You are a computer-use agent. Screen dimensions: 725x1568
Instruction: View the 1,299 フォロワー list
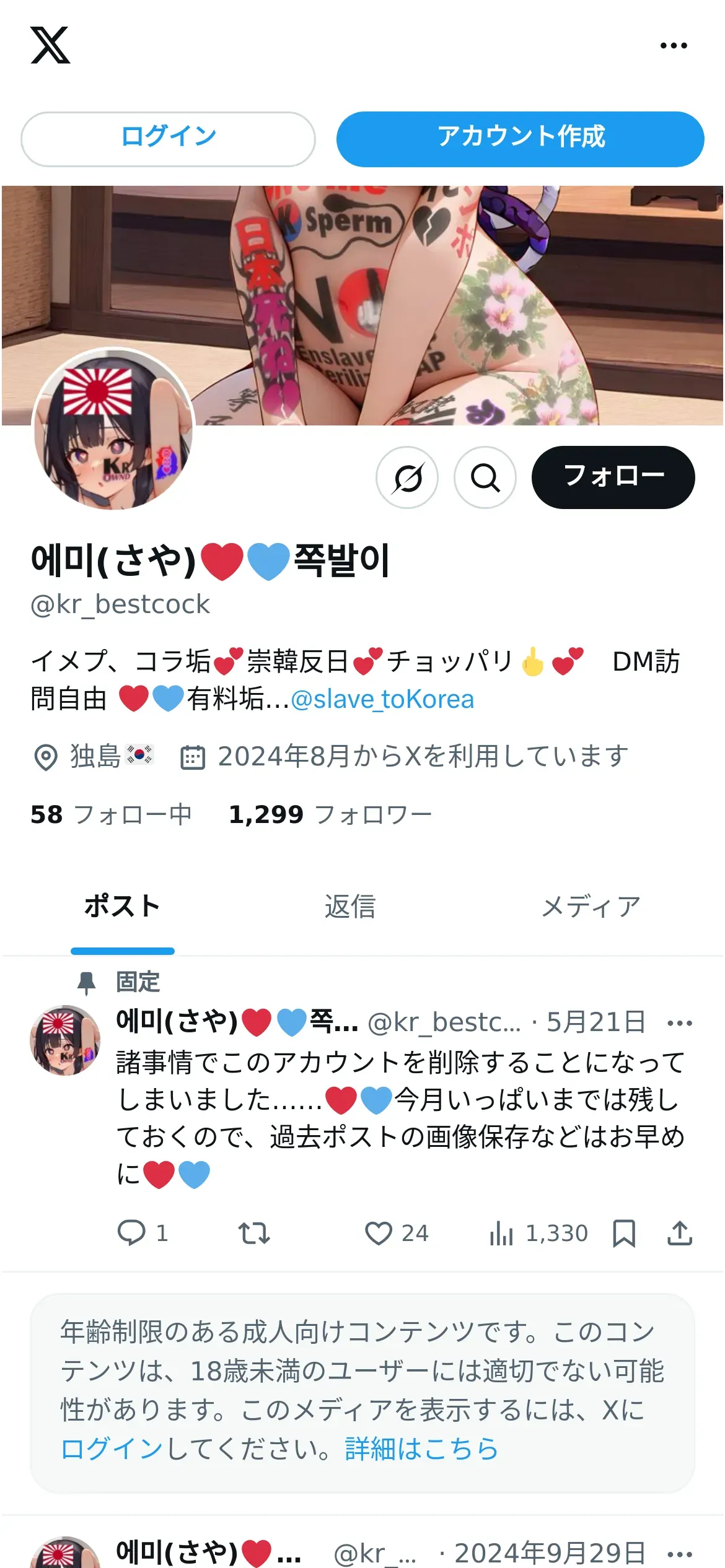(330, 815)
